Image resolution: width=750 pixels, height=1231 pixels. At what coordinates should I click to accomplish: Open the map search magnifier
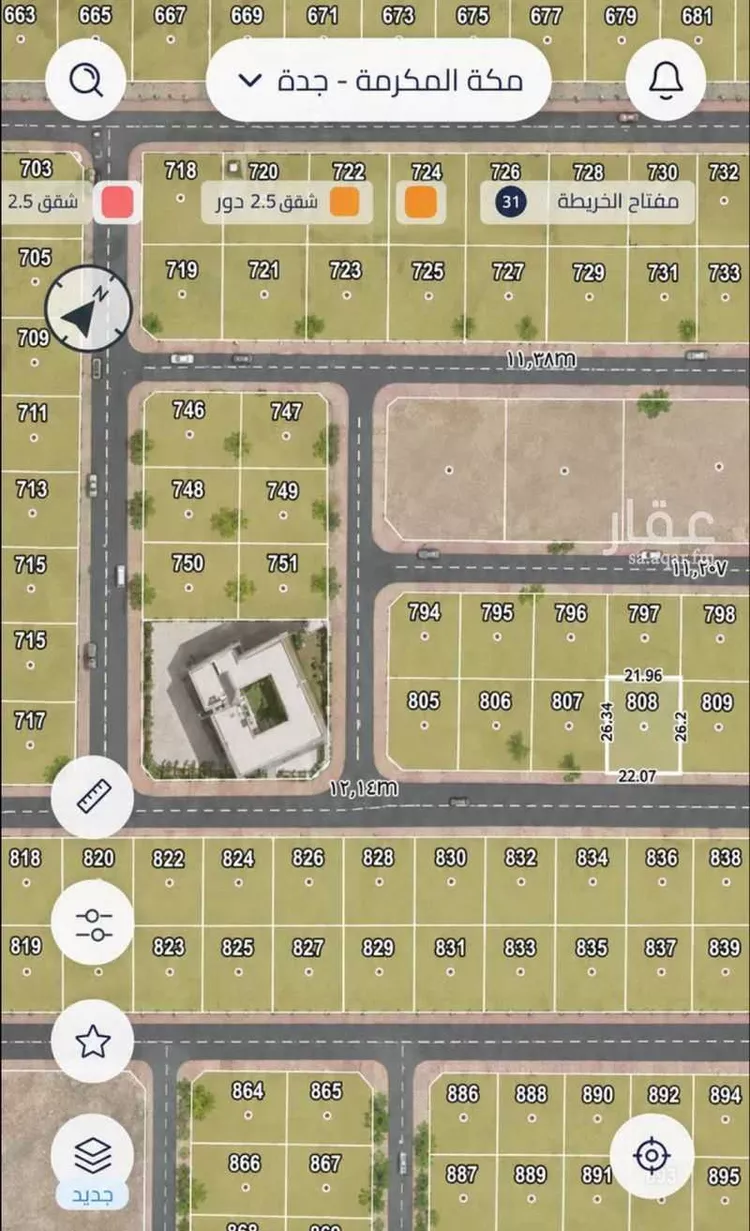pos(84,80)
